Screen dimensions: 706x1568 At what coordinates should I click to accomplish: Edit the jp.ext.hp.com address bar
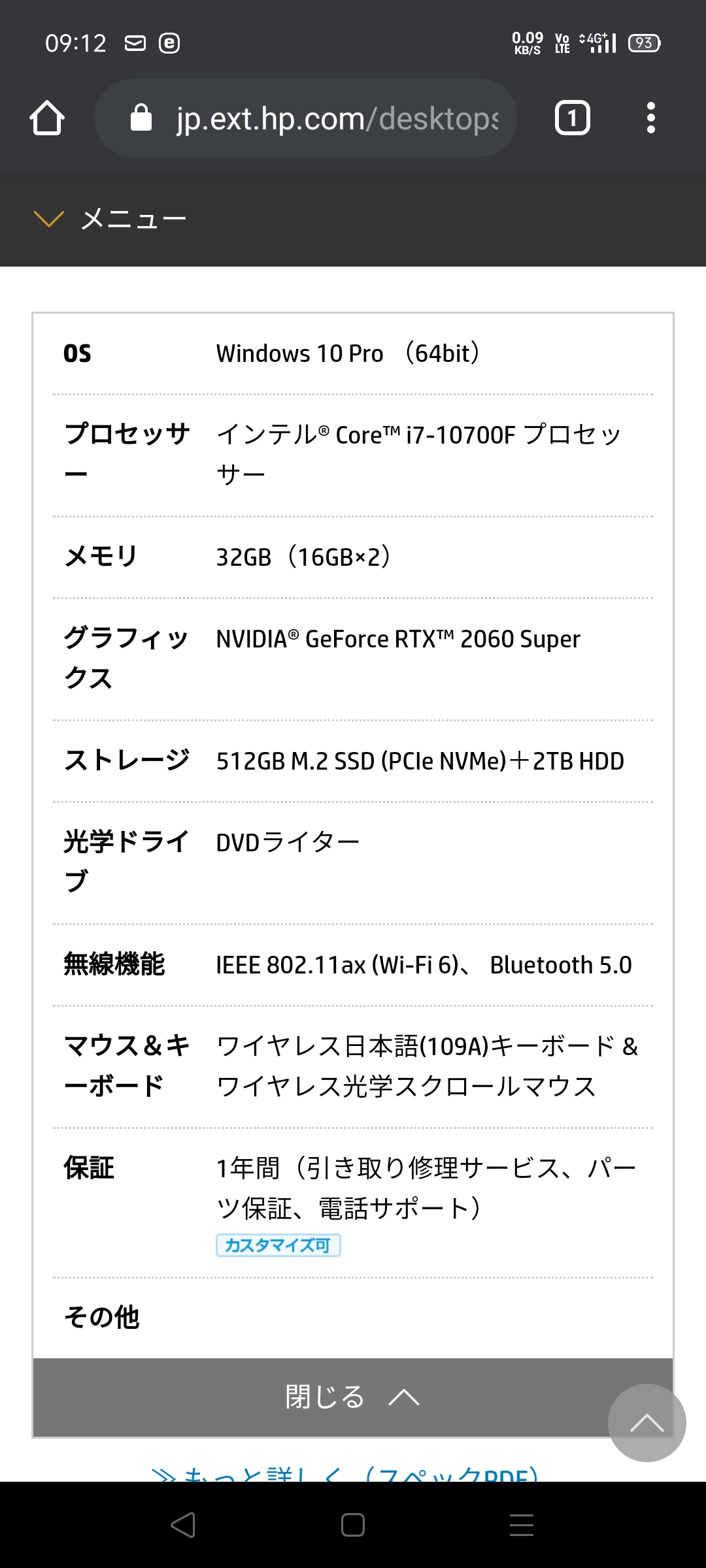[x=306, y=118]
